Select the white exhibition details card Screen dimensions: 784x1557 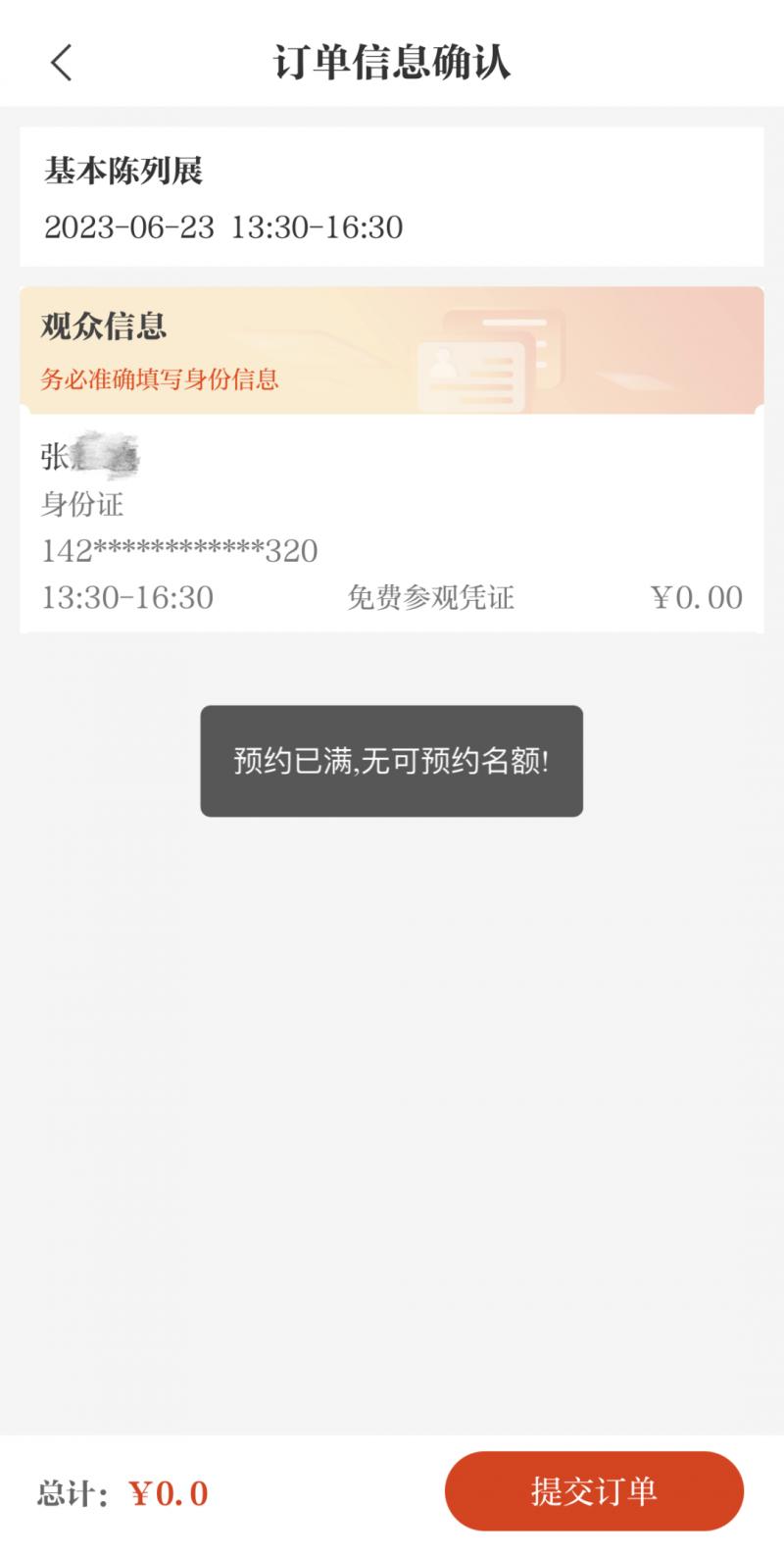click(x=392, y=196)
